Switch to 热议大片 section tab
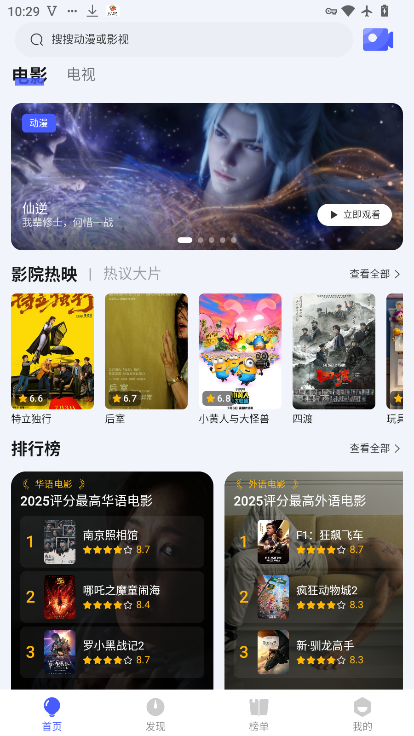Screen dimensions: 414x736 132,274
